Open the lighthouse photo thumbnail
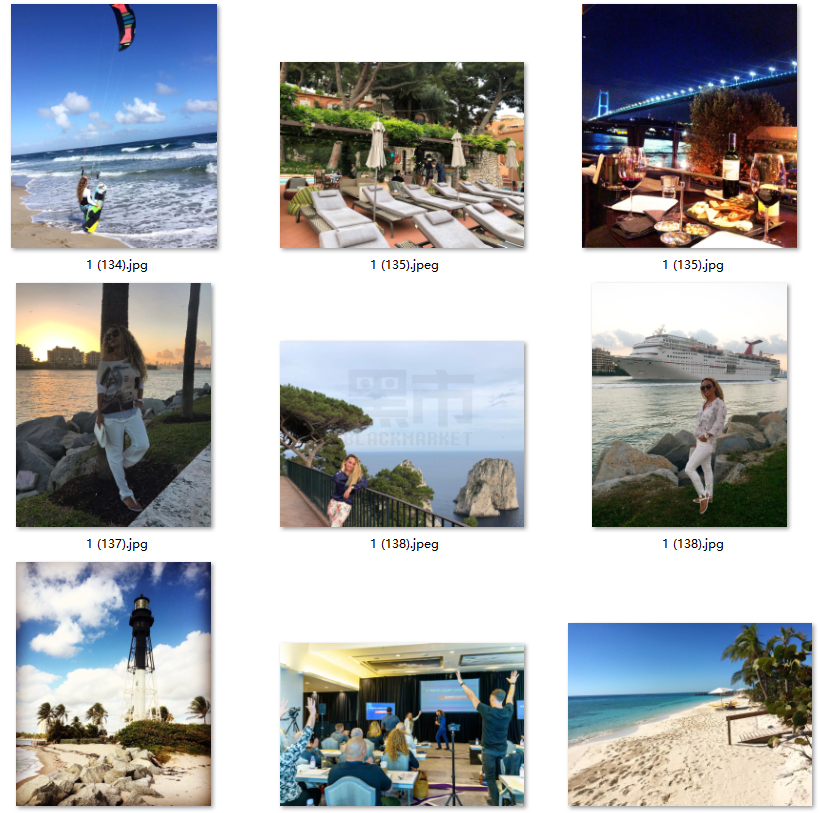The height and width of the screenshot is (813, 819). [113, 684]
